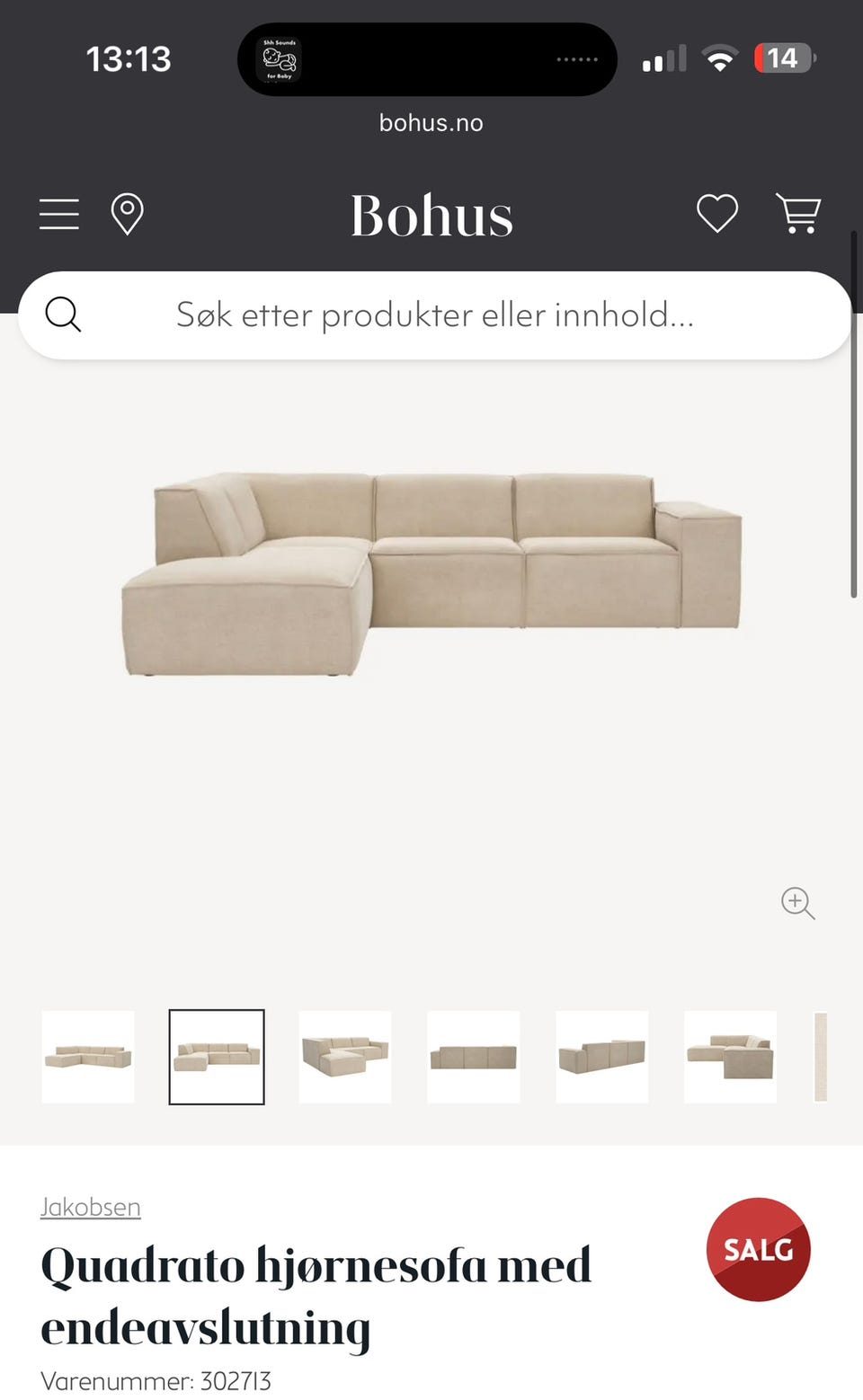Select the third sofa thumbnail, angled view
The width and height of the screenshot is (863, 1400).
pyautogui.click(x=345, y=1057)
